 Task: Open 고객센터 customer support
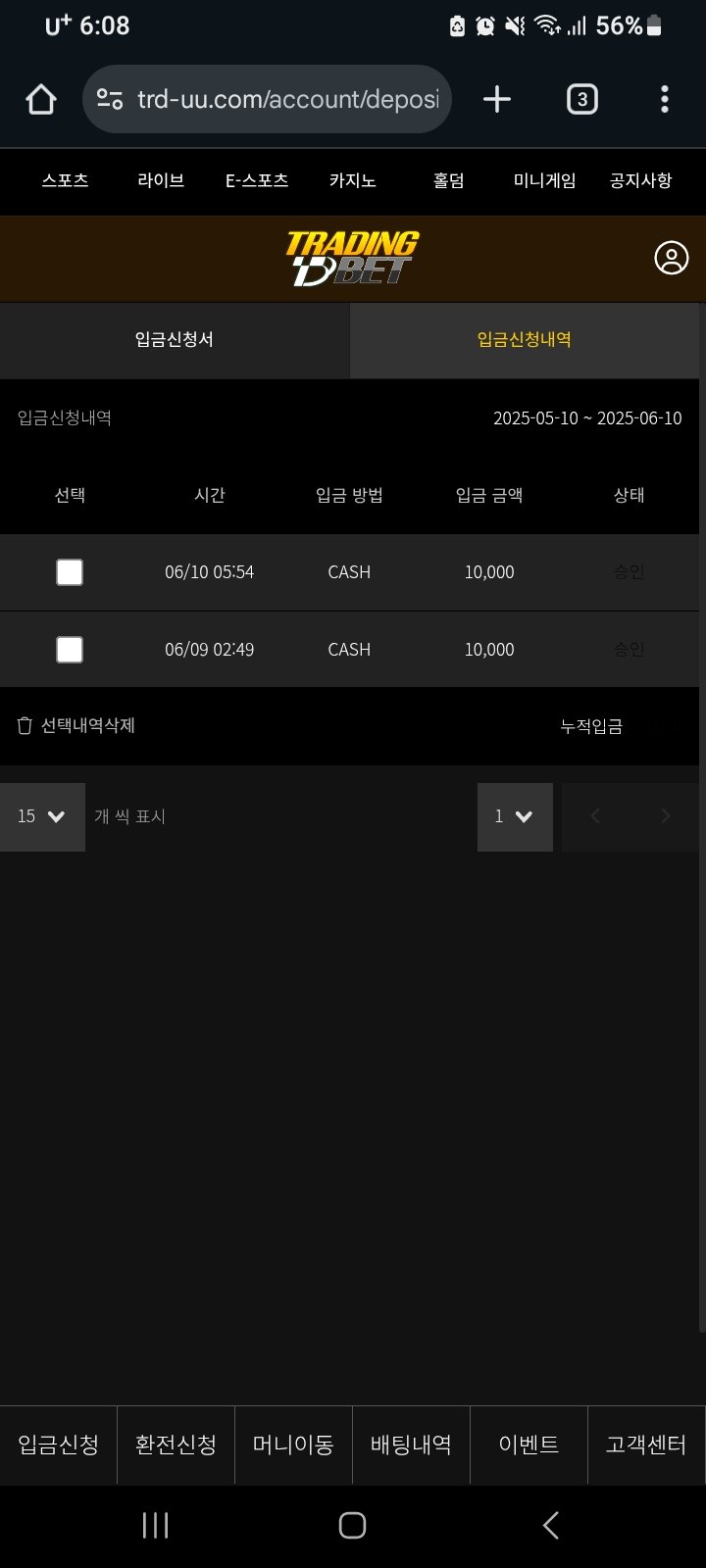[645, 1445]
